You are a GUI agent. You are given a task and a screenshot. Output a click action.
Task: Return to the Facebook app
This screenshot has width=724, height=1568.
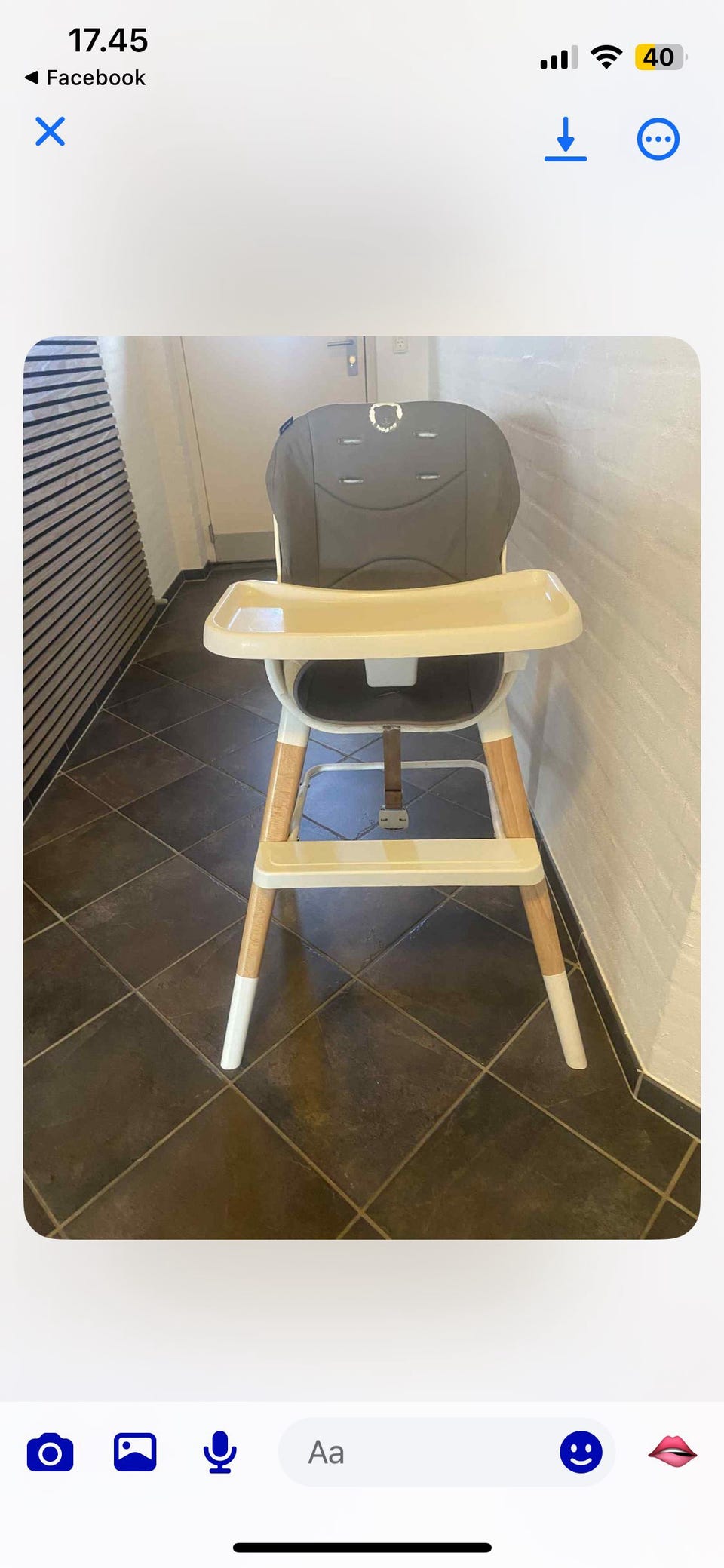pyautogui.click(x=85, y=78)
